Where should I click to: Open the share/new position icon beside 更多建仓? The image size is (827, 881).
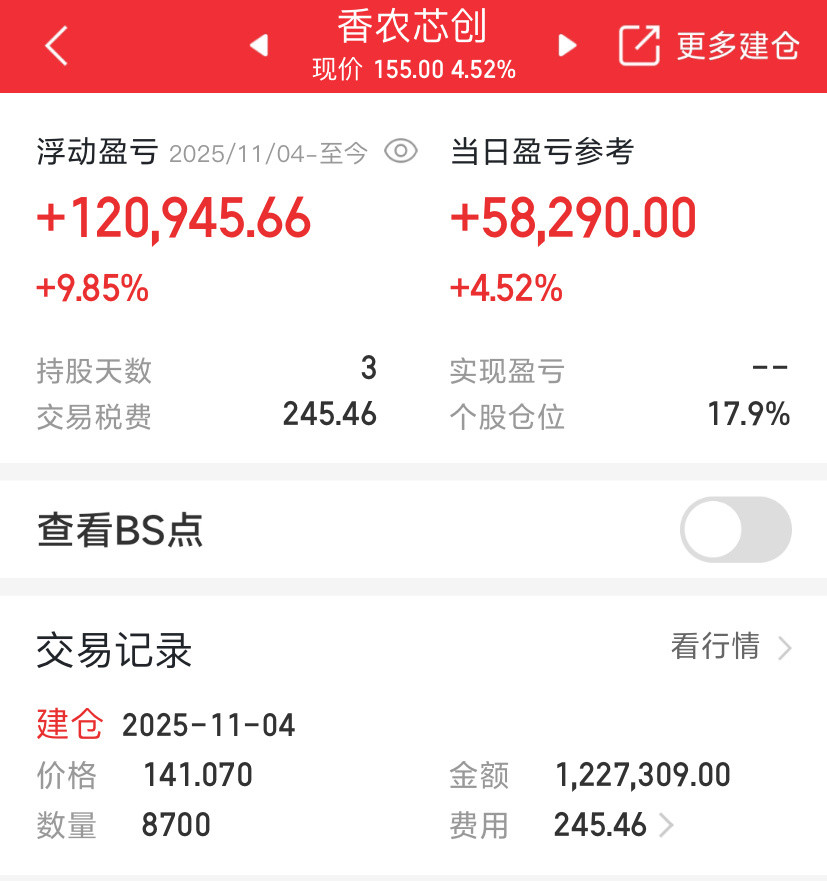tap(640, 45)
